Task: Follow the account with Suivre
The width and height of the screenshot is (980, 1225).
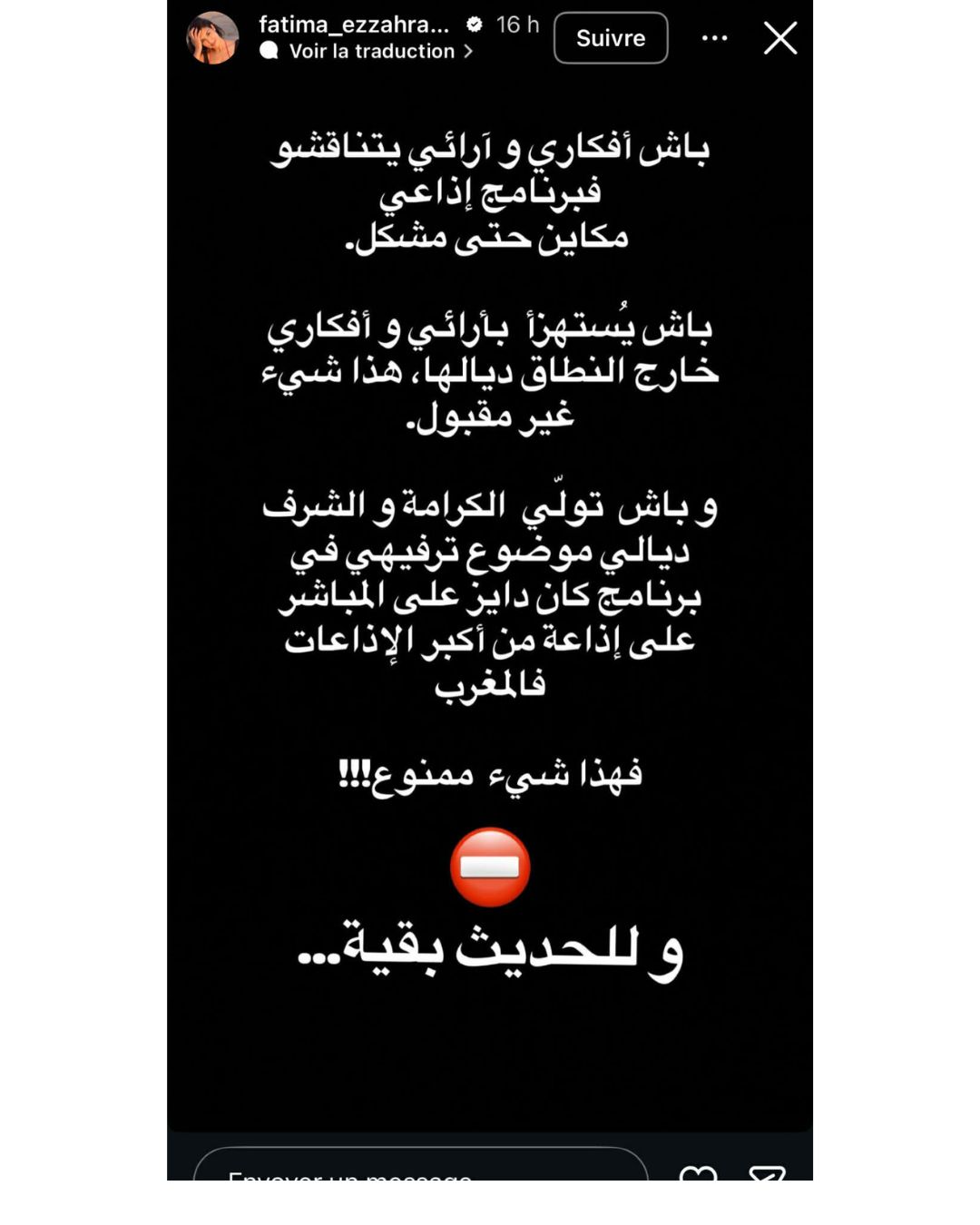Action: point(611,38)
